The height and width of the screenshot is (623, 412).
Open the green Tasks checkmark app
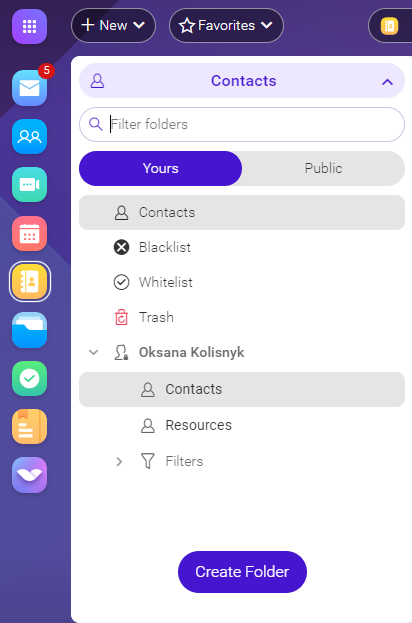(29, 378)
